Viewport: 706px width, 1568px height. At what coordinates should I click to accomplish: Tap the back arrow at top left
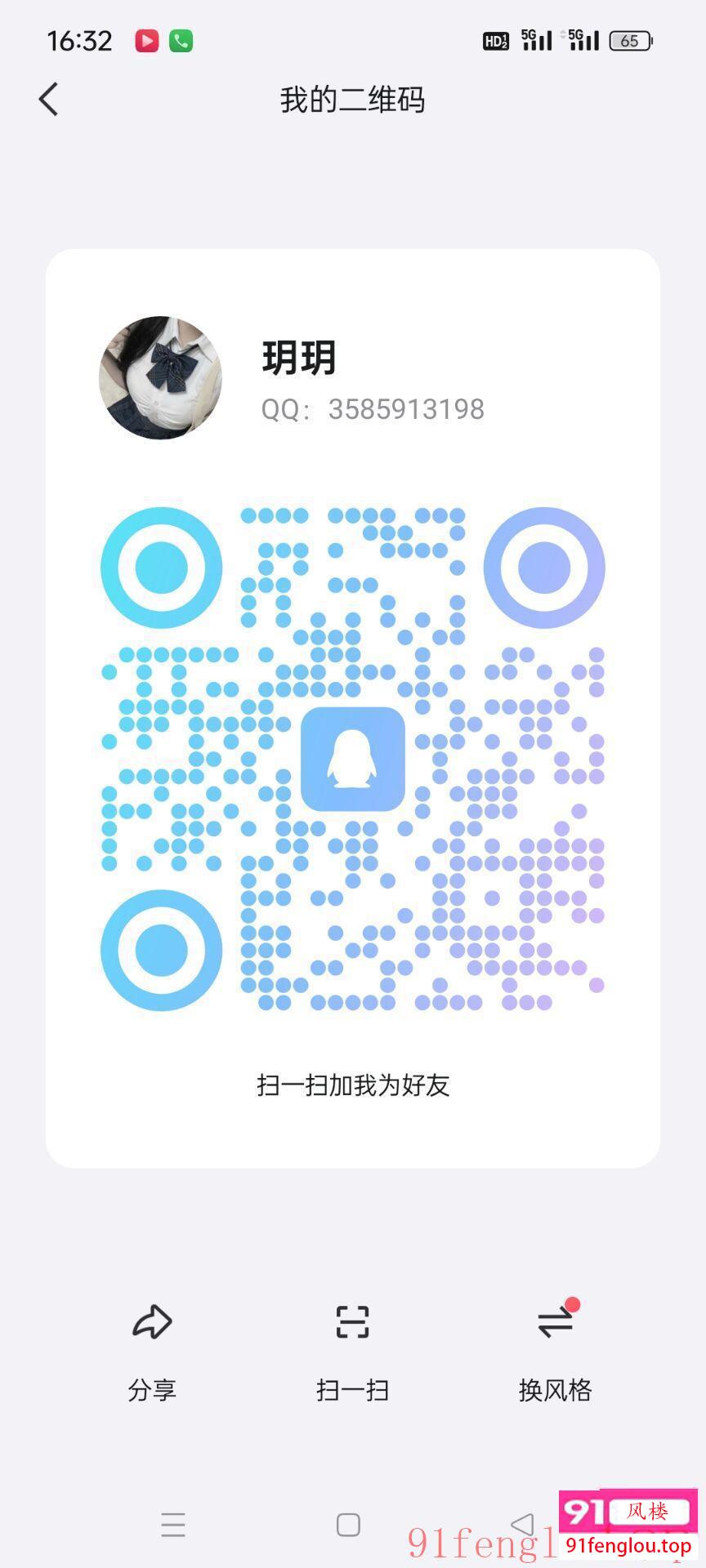click(47, 98)
